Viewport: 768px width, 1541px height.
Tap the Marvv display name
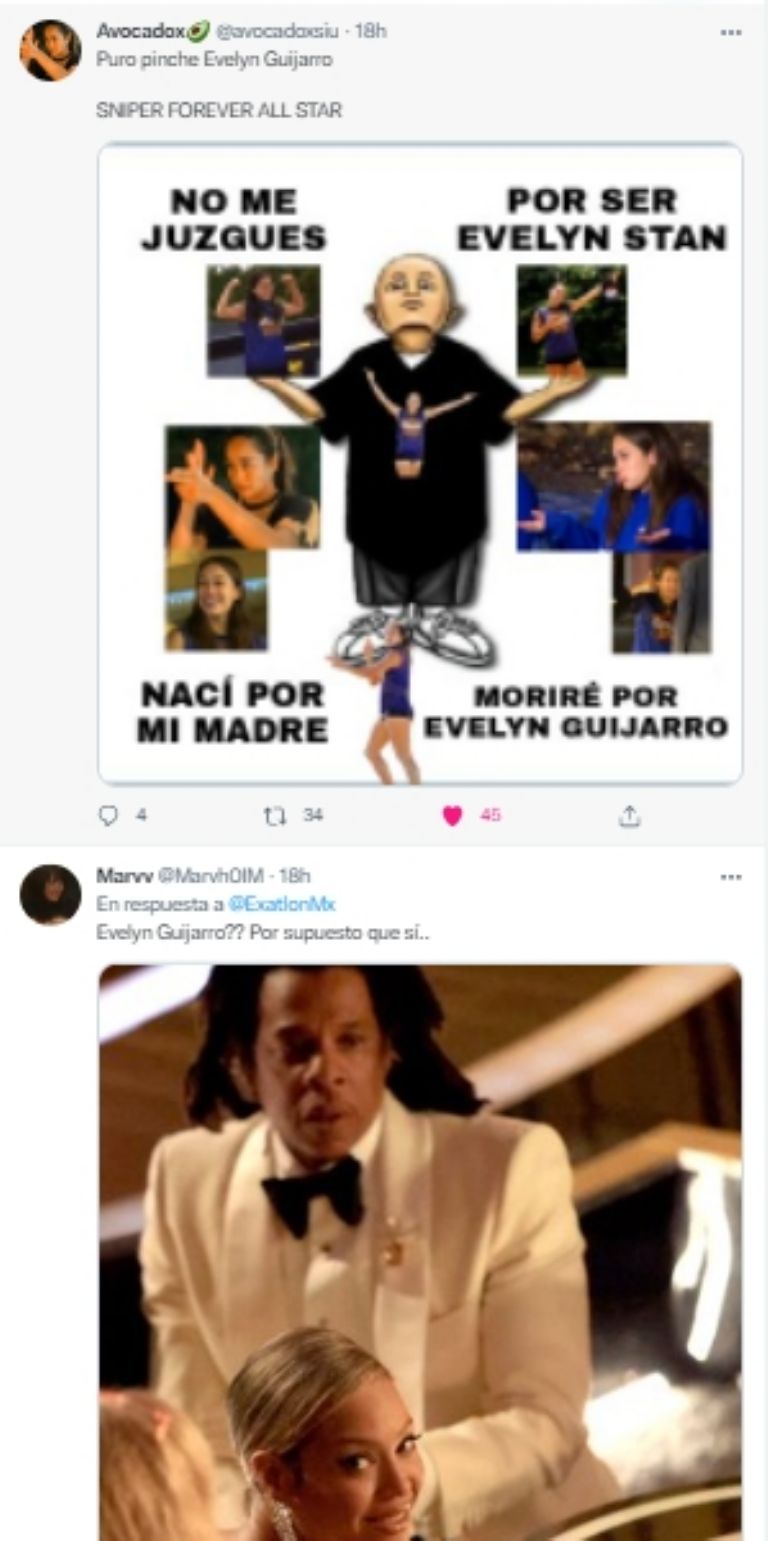[118, 876]
